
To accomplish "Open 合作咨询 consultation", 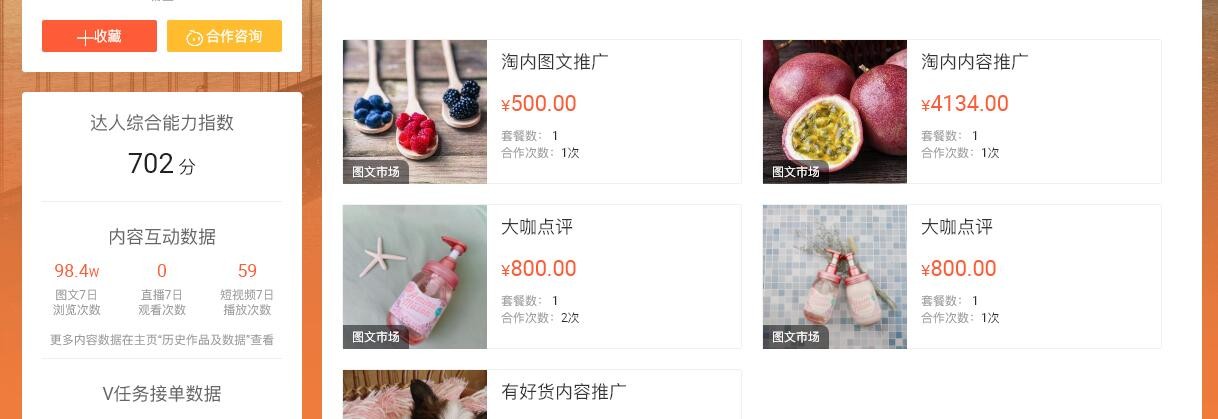I will (x=224, y=36).
